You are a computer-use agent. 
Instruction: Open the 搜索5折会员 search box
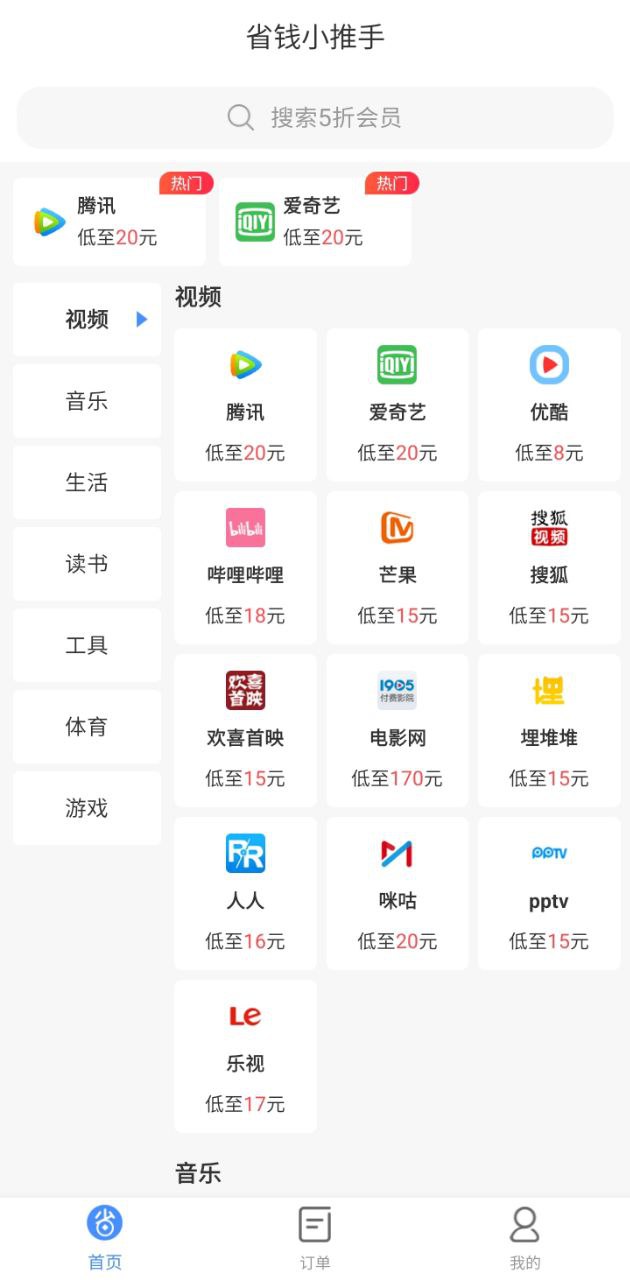[315, 118]
